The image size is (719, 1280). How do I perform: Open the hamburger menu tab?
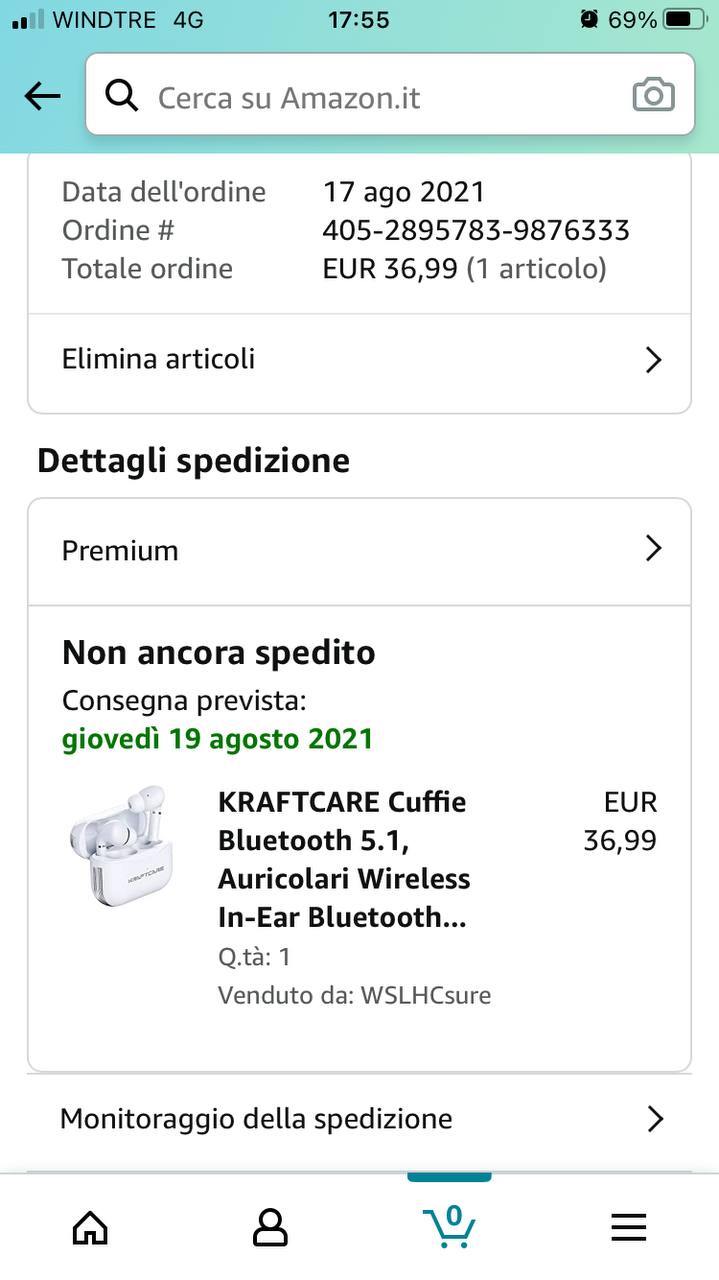(x=628, y=1226)
